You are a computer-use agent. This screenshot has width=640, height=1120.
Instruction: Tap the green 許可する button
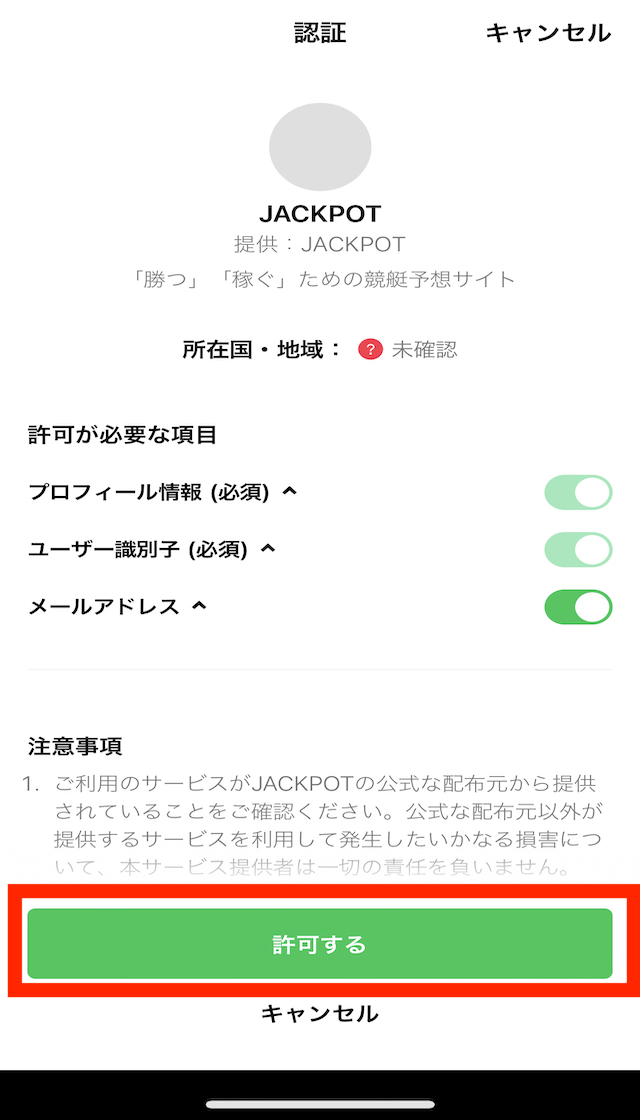[x=319, y=944]
